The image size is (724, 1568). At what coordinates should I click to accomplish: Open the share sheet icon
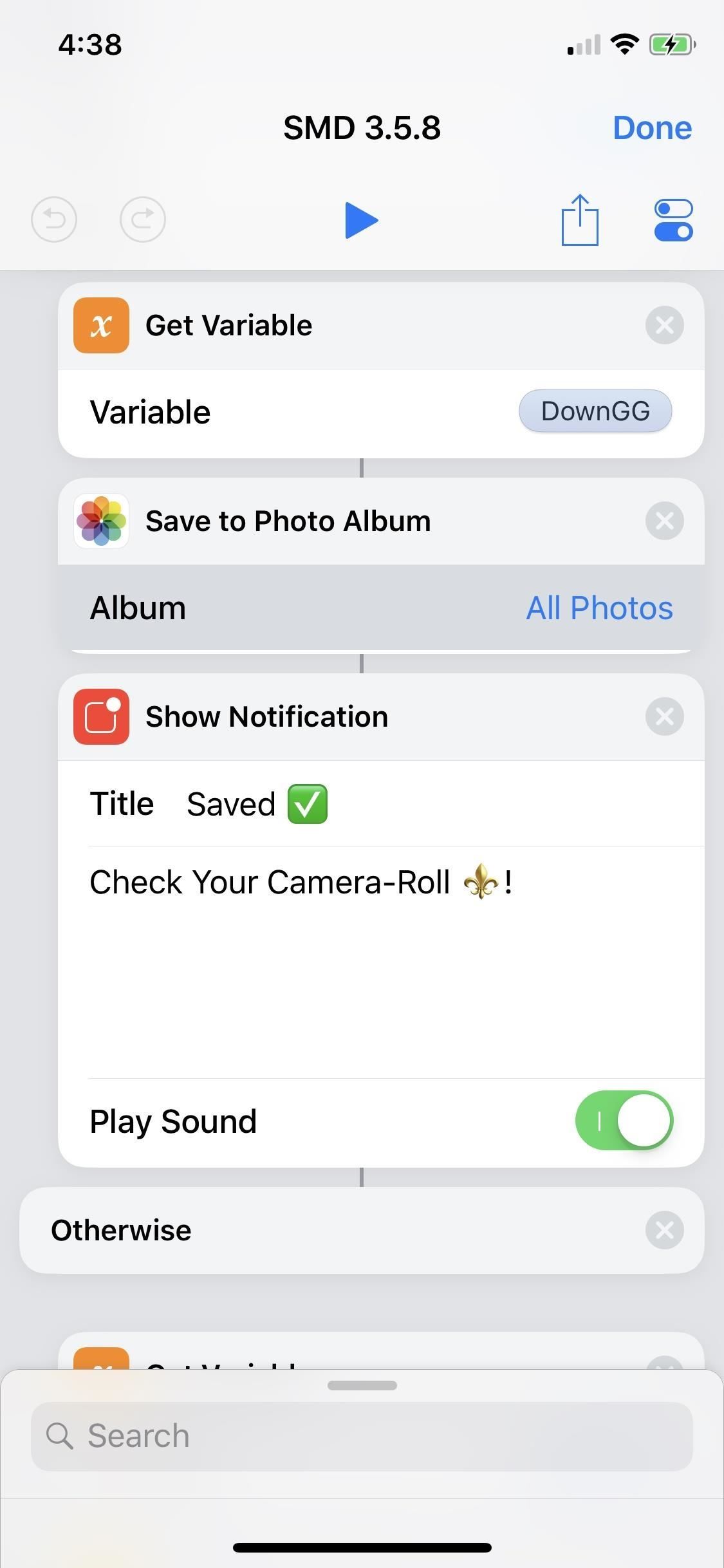580,219
